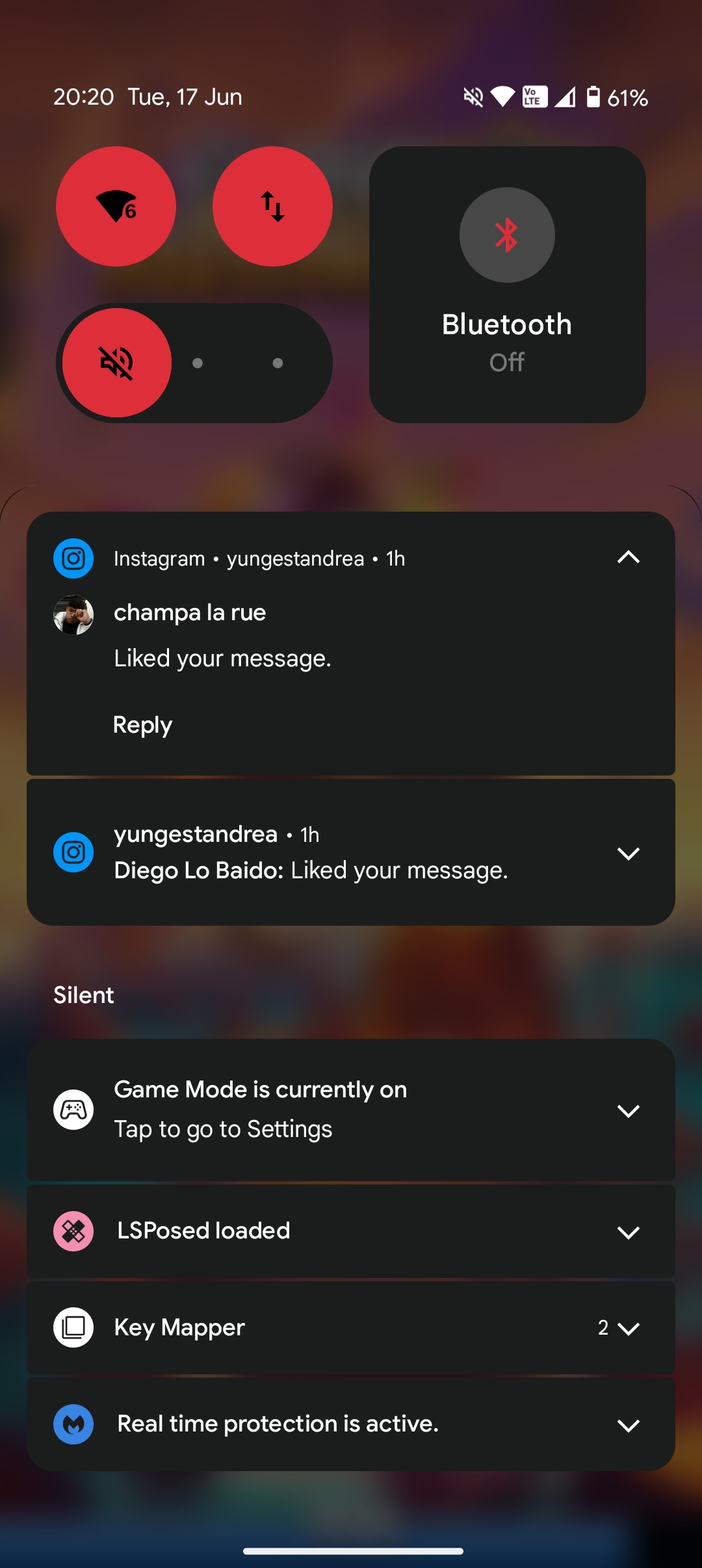Tap the clock to open time settings
This screenshot has height=1568, width=702.
click(x=83, y=96)
